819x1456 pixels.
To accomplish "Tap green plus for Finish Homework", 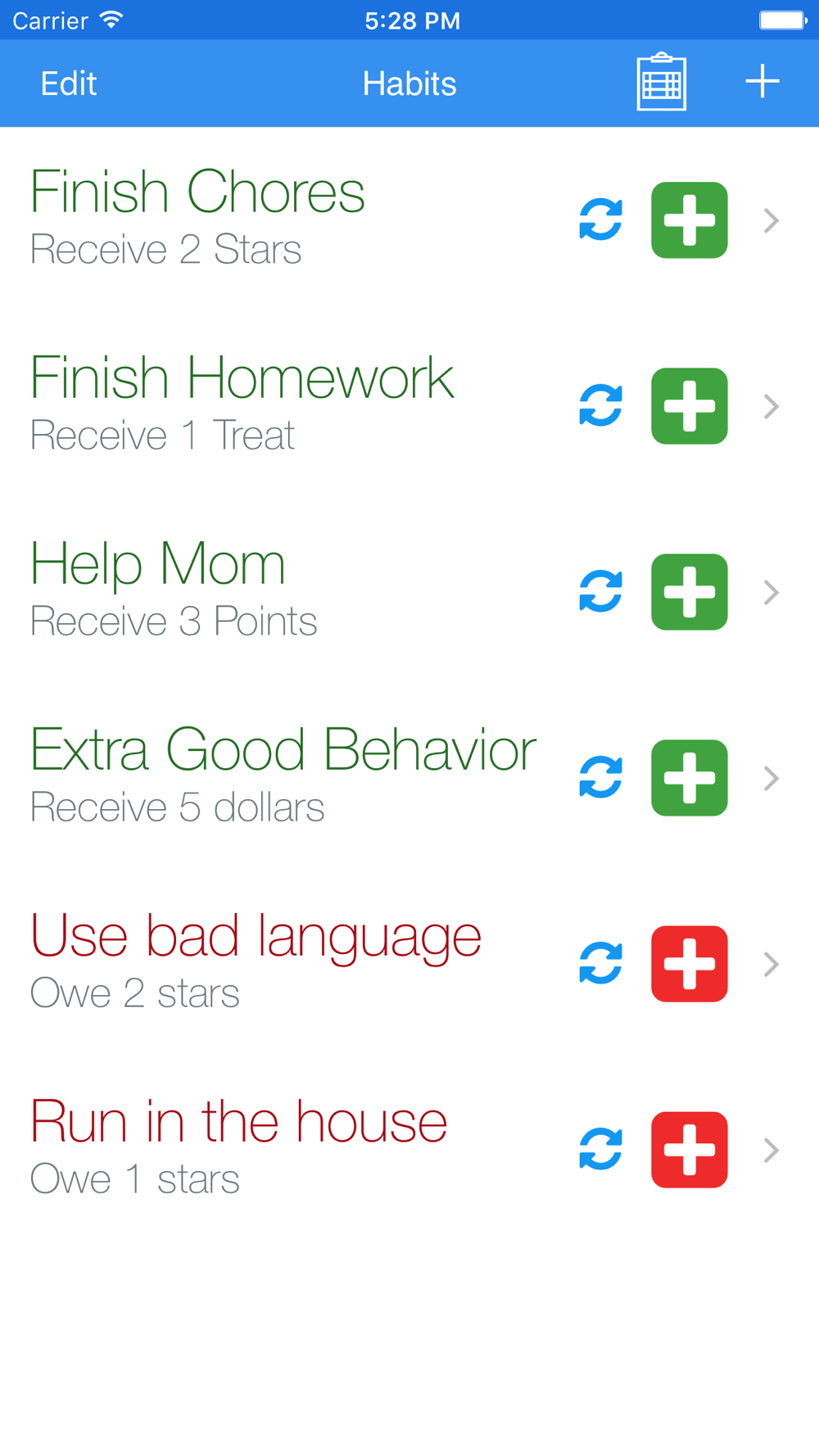I will 690,406.
